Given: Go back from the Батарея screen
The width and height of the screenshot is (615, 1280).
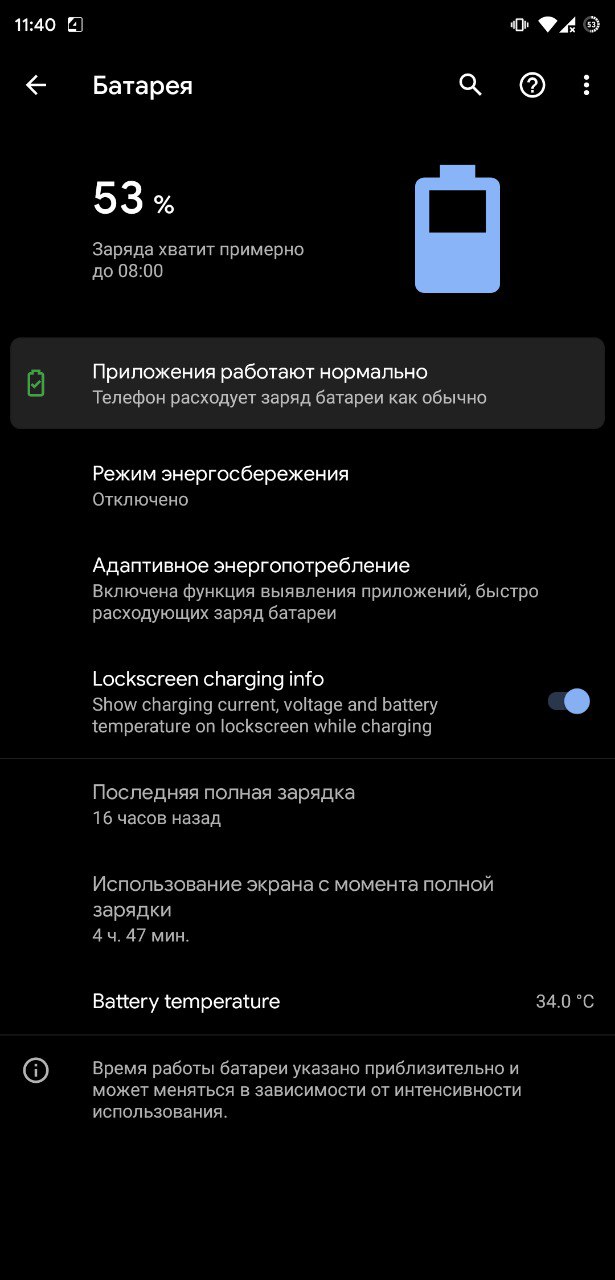Looking at the screenshot, I should point(36,86).
